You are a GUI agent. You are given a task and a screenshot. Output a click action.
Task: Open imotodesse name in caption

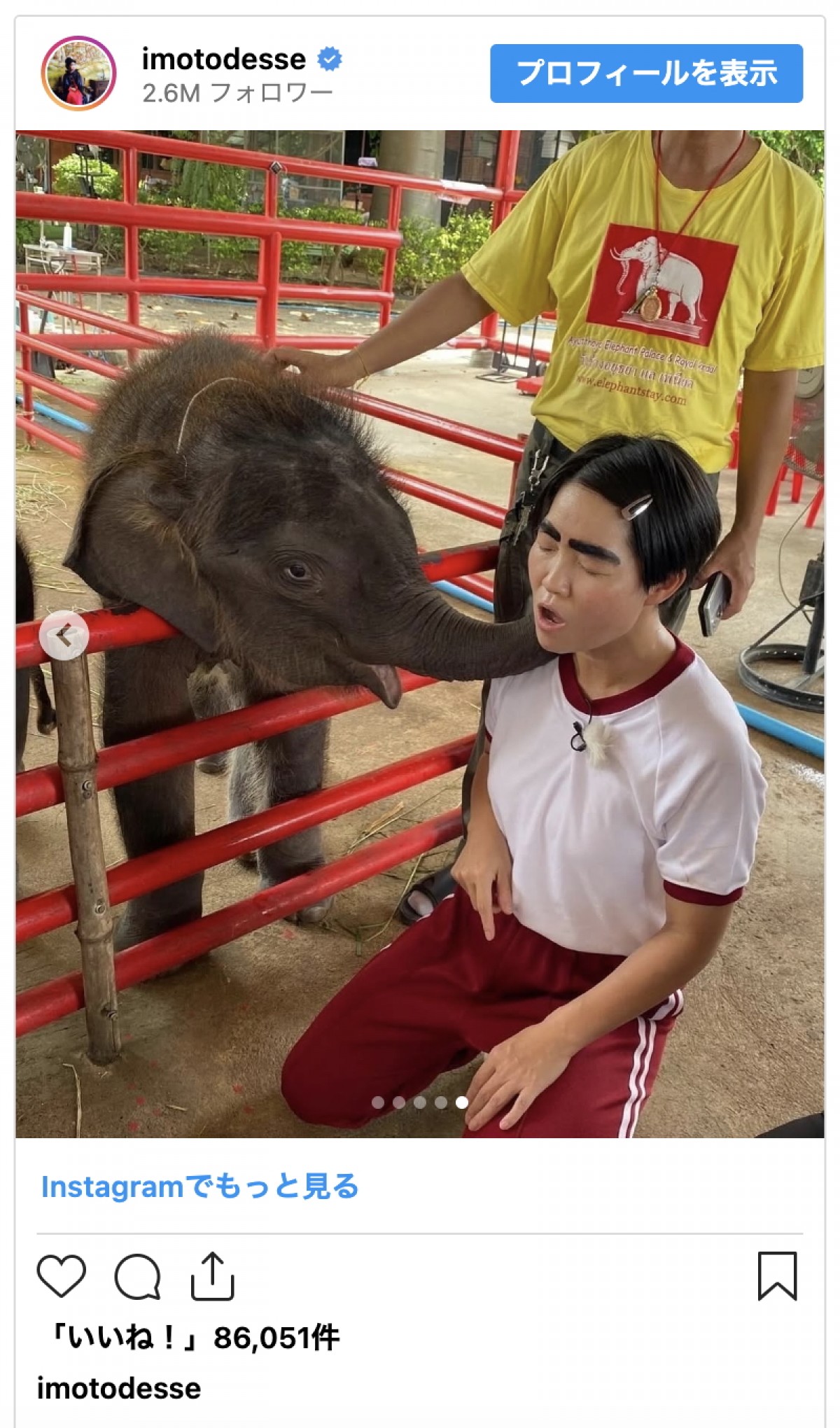click(119, 1389)
